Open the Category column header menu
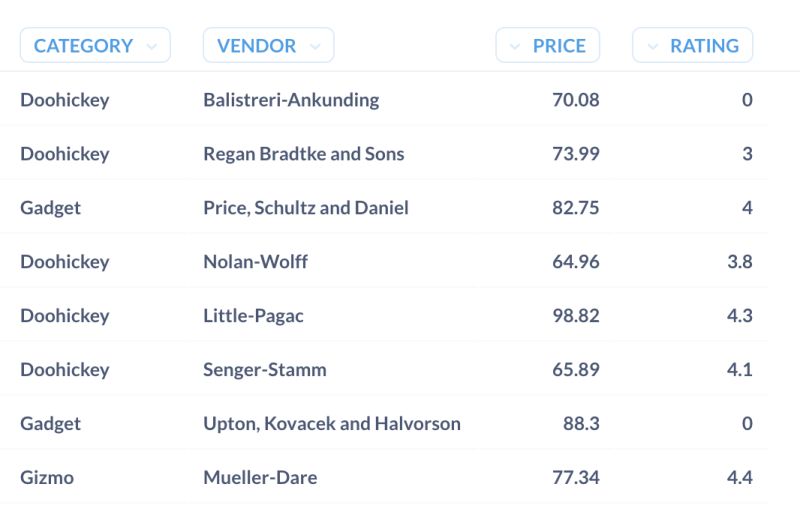Image resolution: width=800 pixels, height=505 pixels. tap(95, 45)
